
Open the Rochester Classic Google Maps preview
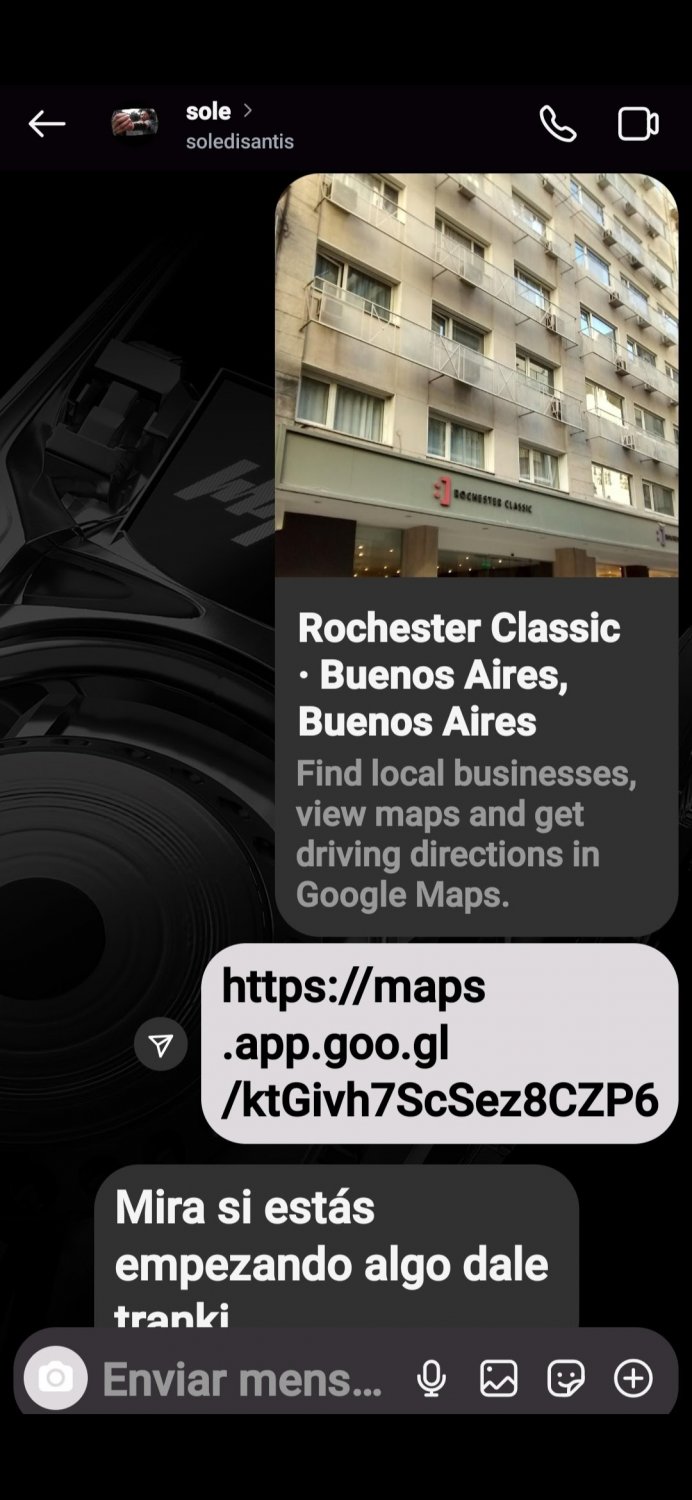pos(476,555)
